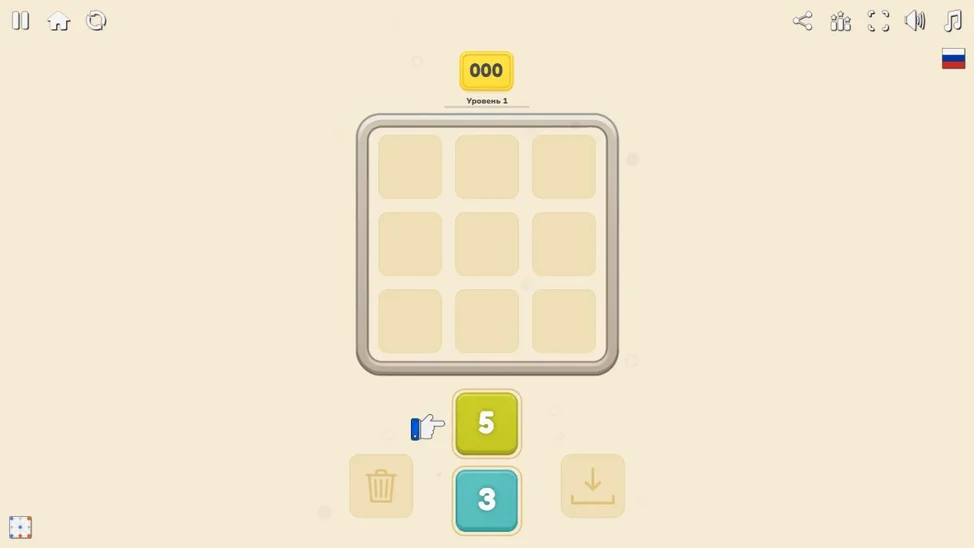Screen dimensions: 974x548
Task: Store tile using the download slot
Action: tap(593, 486)
